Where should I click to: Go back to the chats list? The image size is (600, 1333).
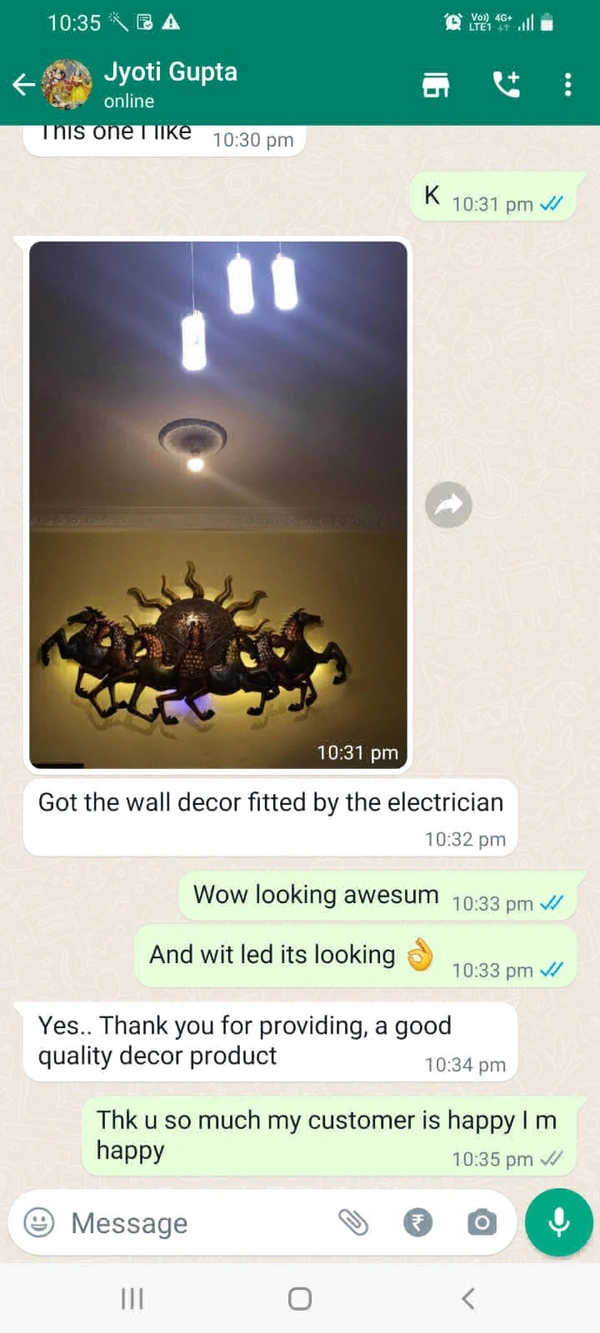pyautogui.click(x=24, y=85)
